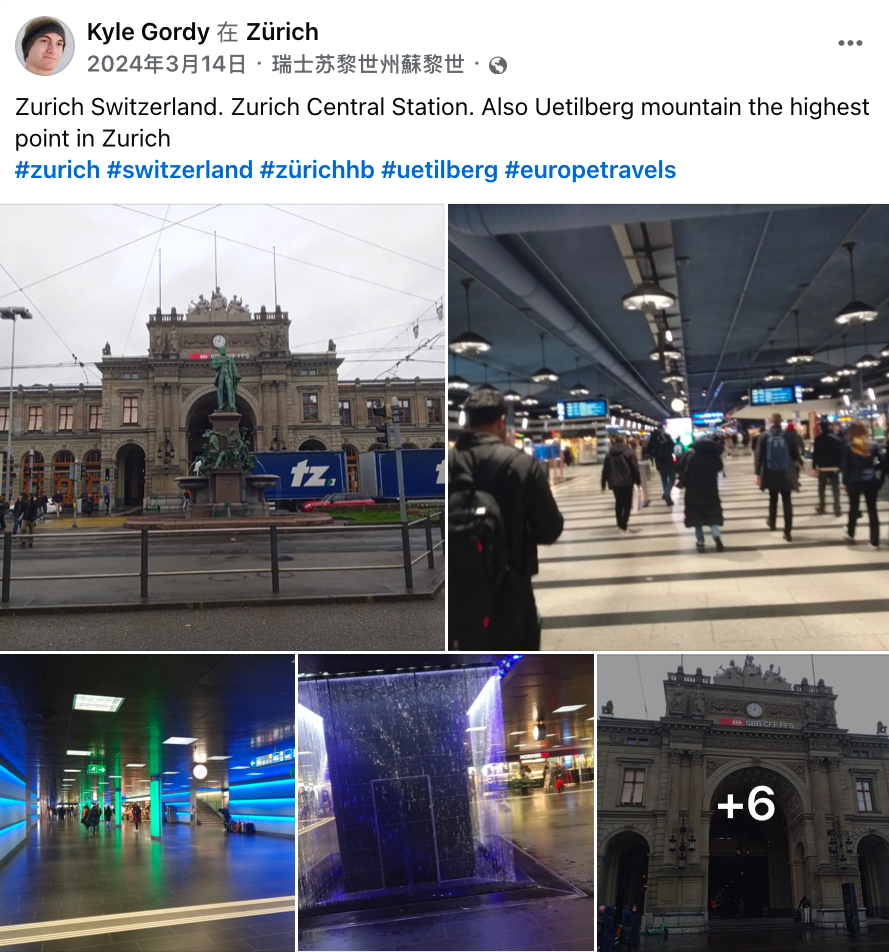This screenshot has height=952, width=889.
Task: Open the post options ellipsis menu
Action: click(x=851, y=42)
